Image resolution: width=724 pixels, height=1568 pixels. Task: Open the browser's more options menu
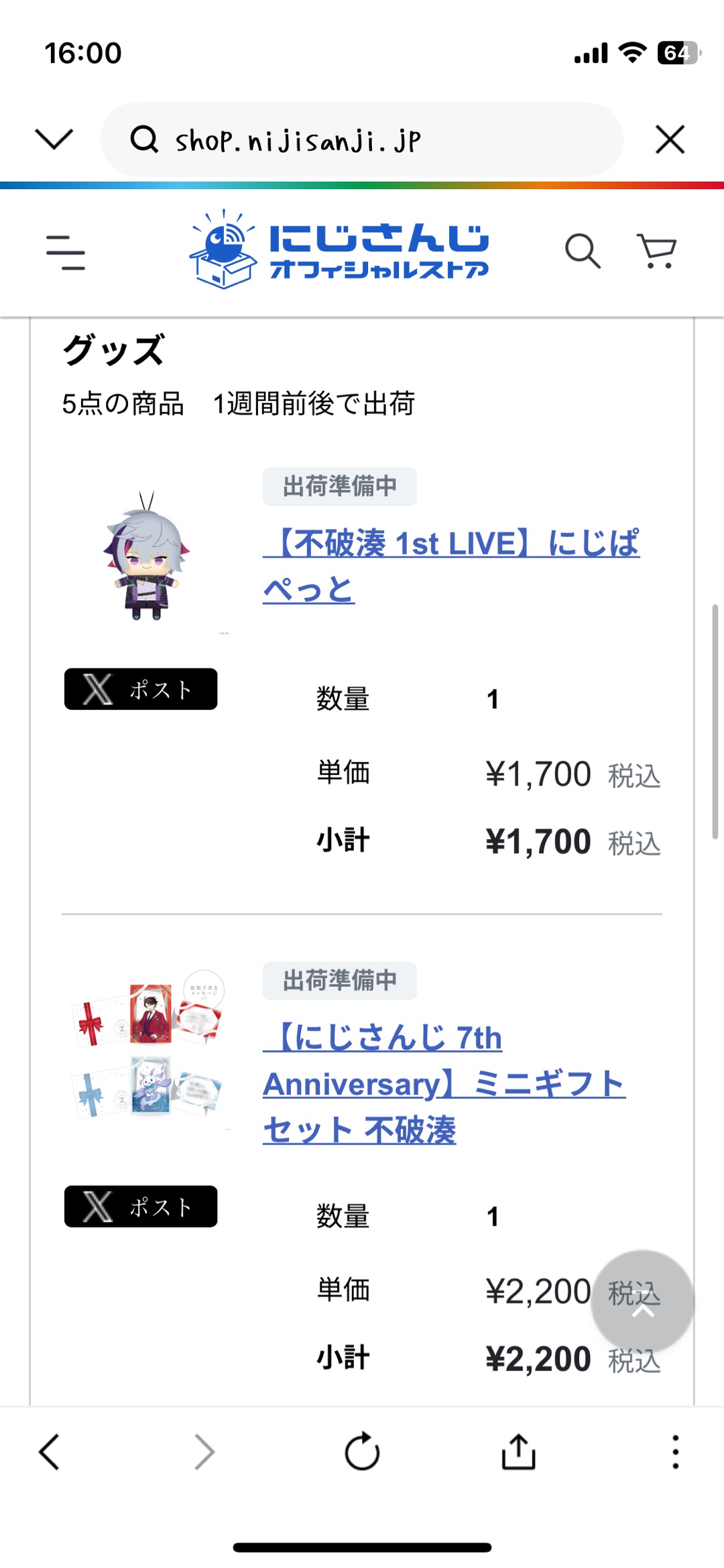(675, 1452)
